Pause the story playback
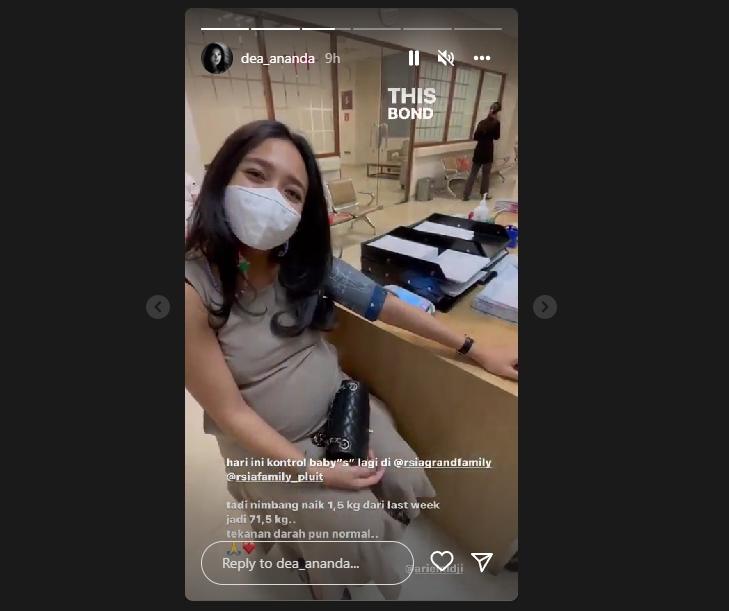The width and height of the screenshot is (729, 611). [x=414, y=58]
